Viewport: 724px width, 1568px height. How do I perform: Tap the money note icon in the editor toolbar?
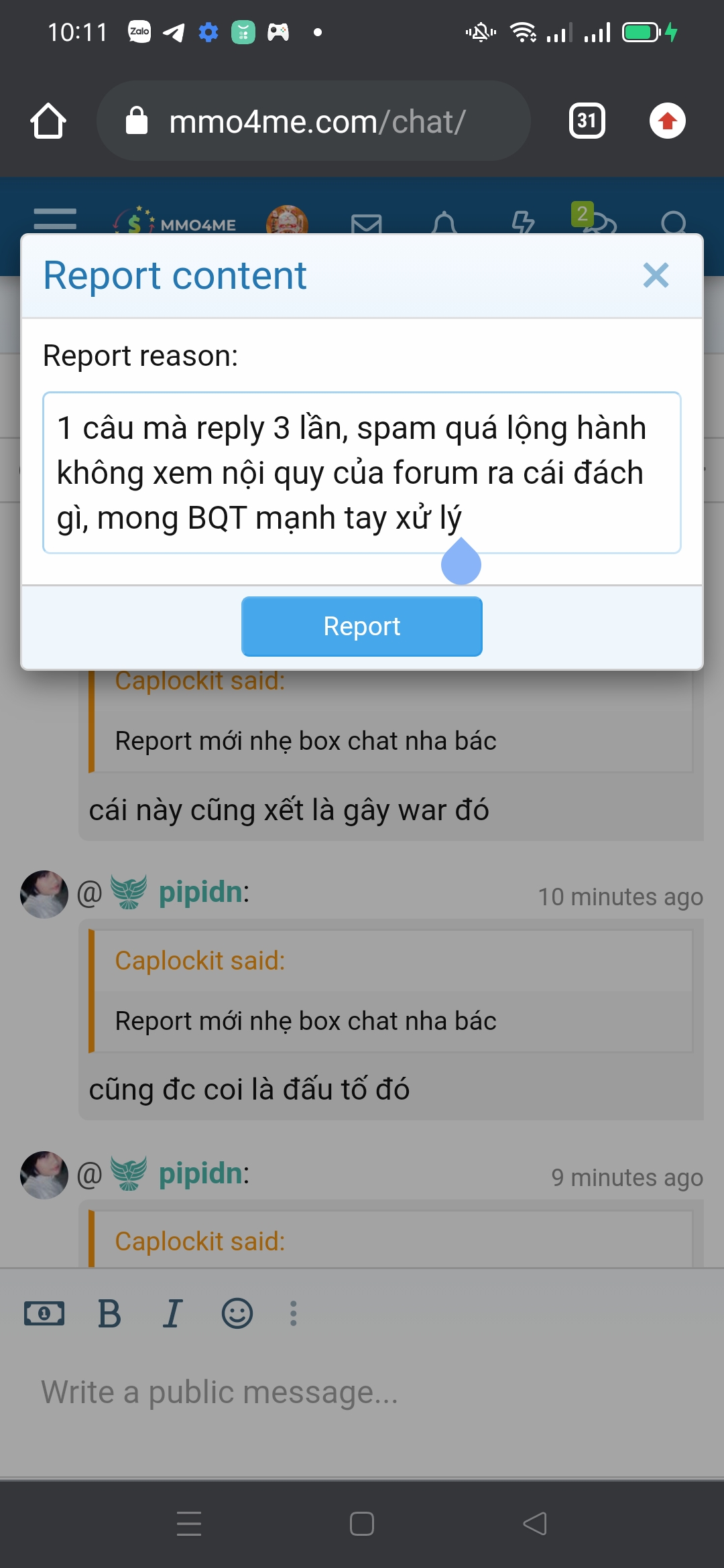click(x=44, y=1313)
